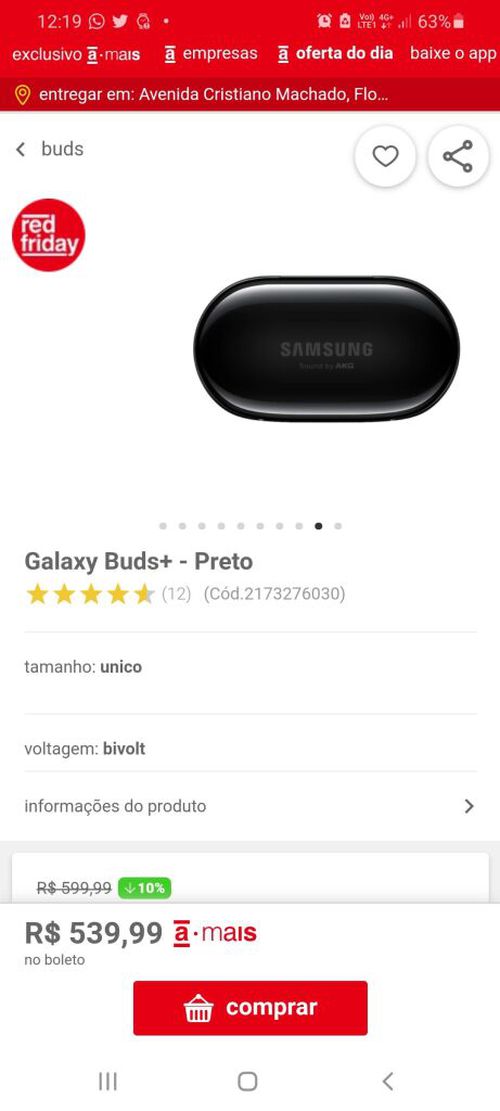This screenshot has width=500, height=1111.
Task: Open informações do produto
Action: pyautogui.click(x=250, y=806)
